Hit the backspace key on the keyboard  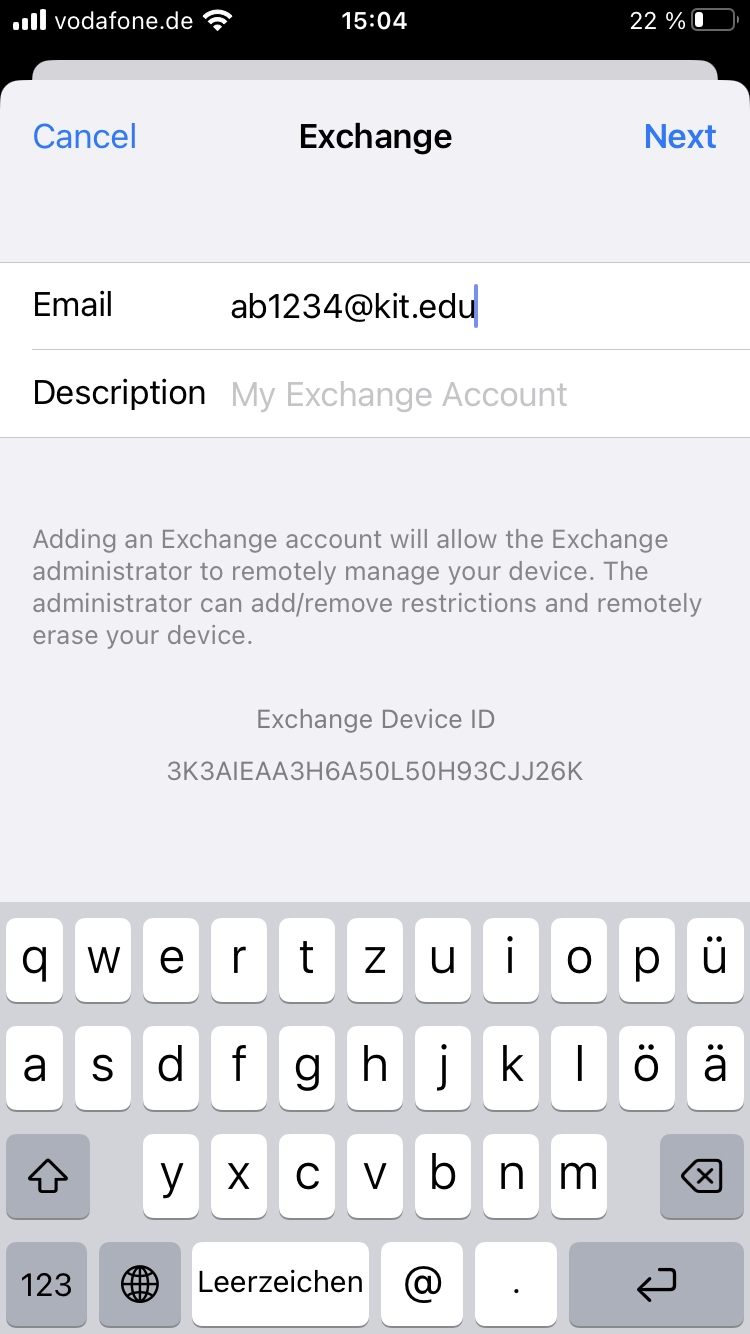[x=701, y=1177]
